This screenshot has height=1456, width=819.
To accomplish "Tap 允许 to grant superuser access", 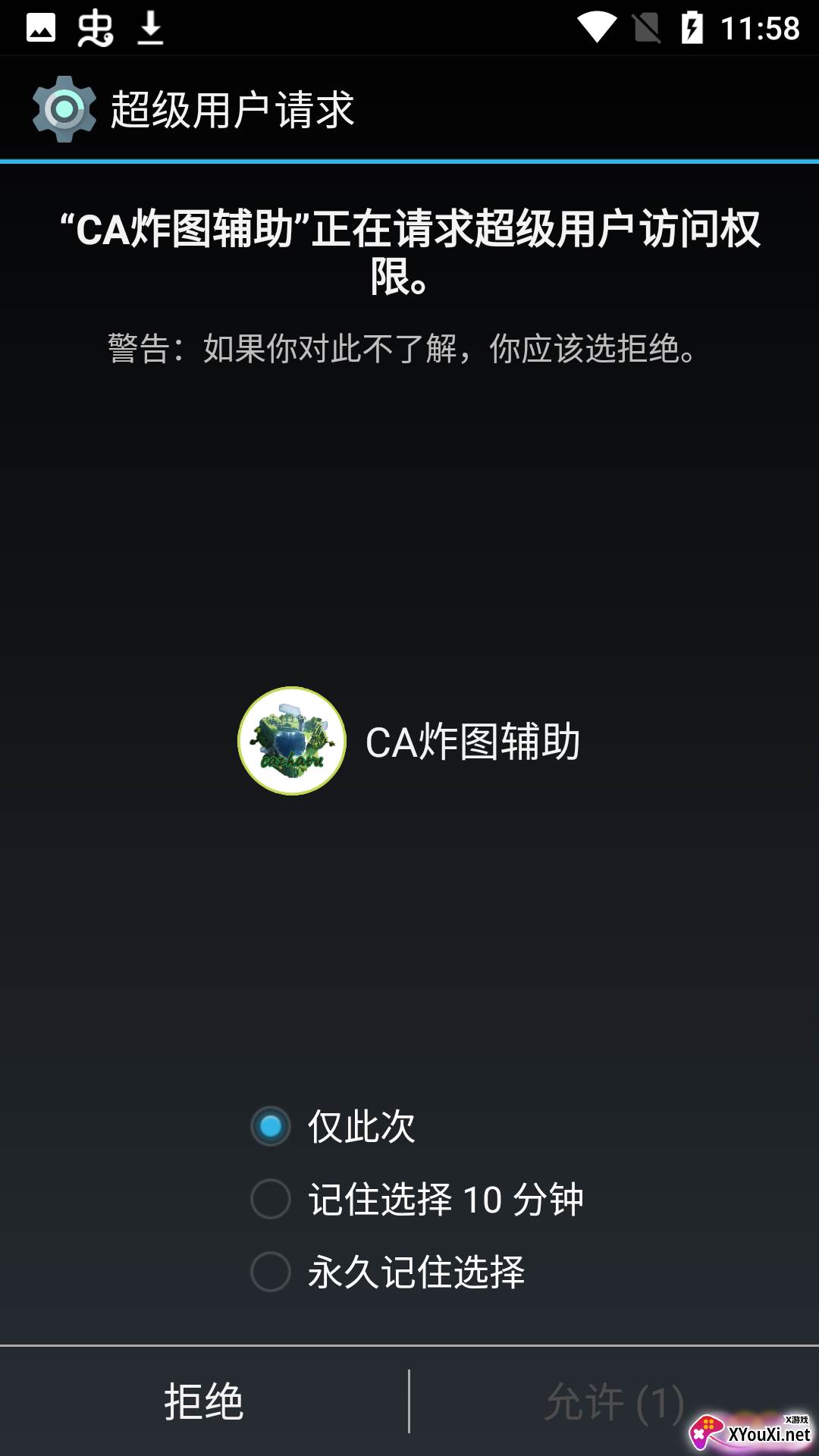I will 614,1401.
